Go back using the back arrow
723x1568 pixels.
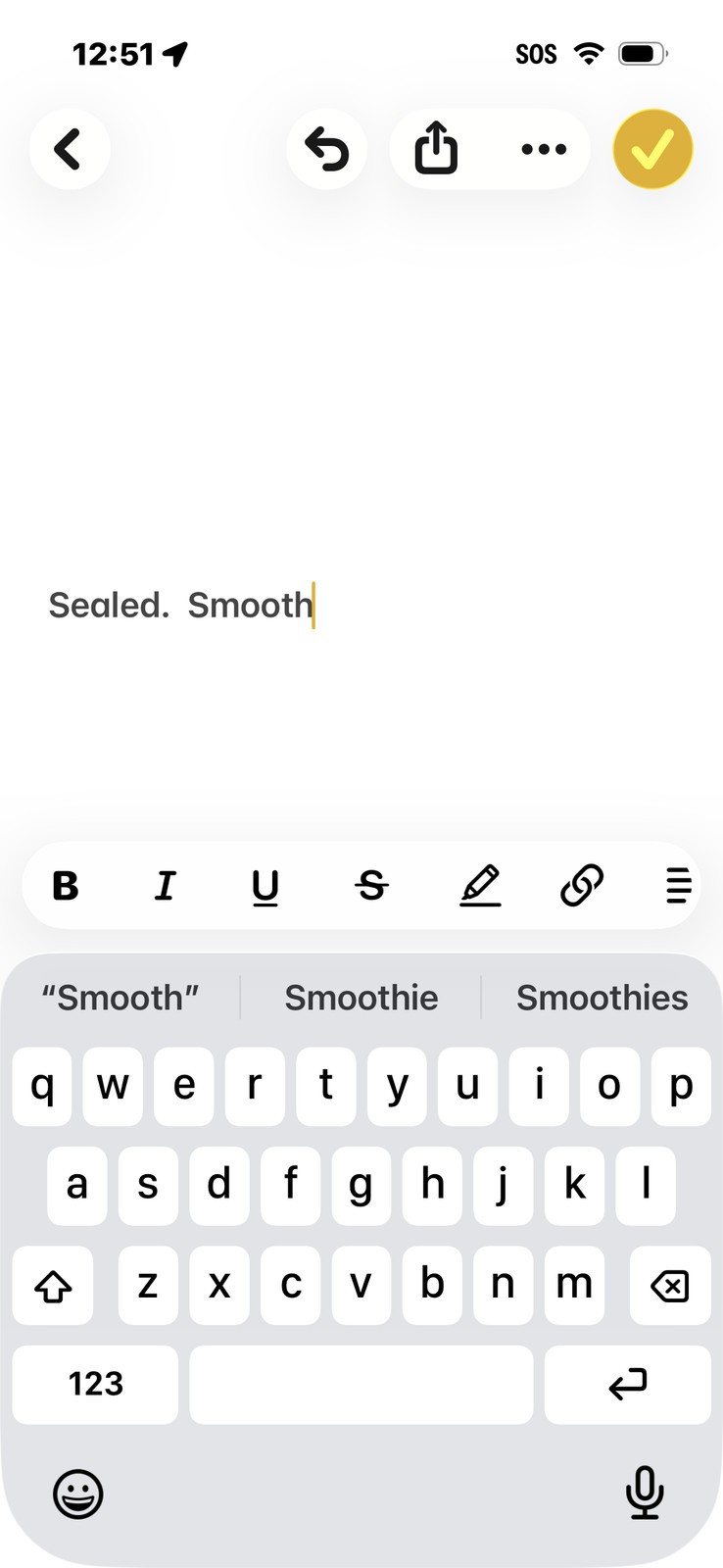(x=69, y=149)
